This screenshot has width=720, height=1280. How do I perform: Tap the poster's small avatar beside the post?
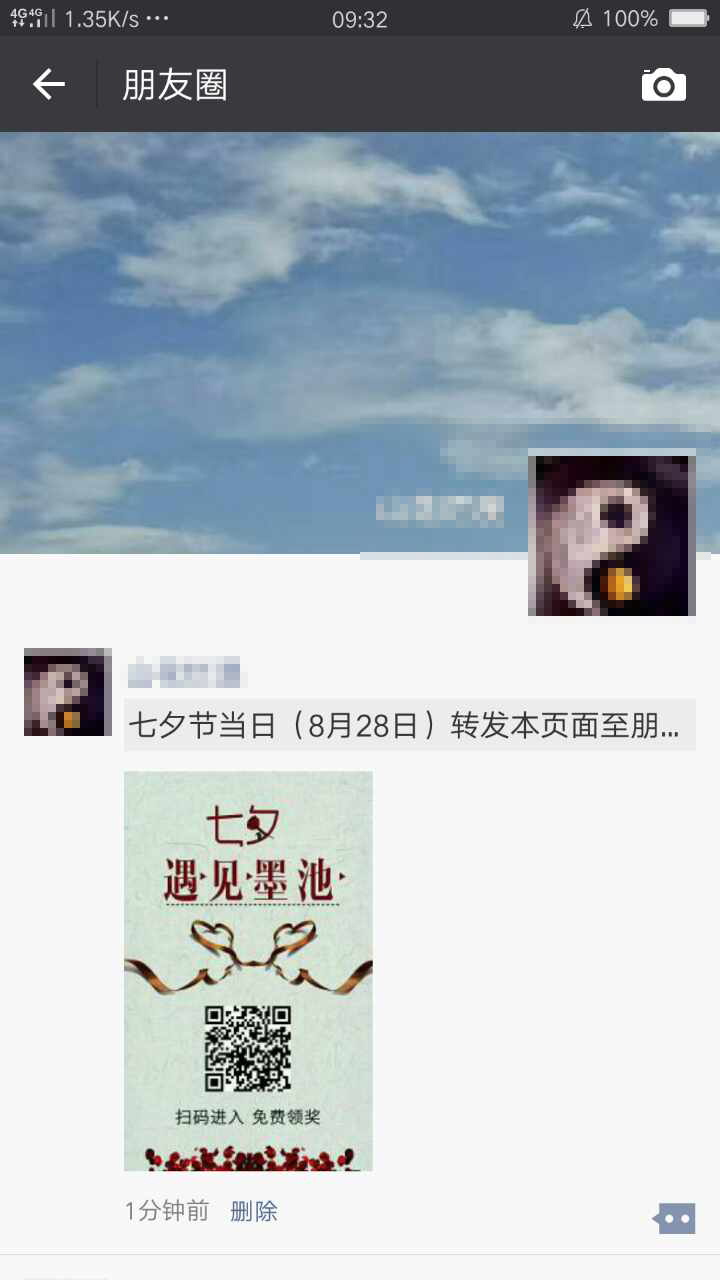coord(68,692)
